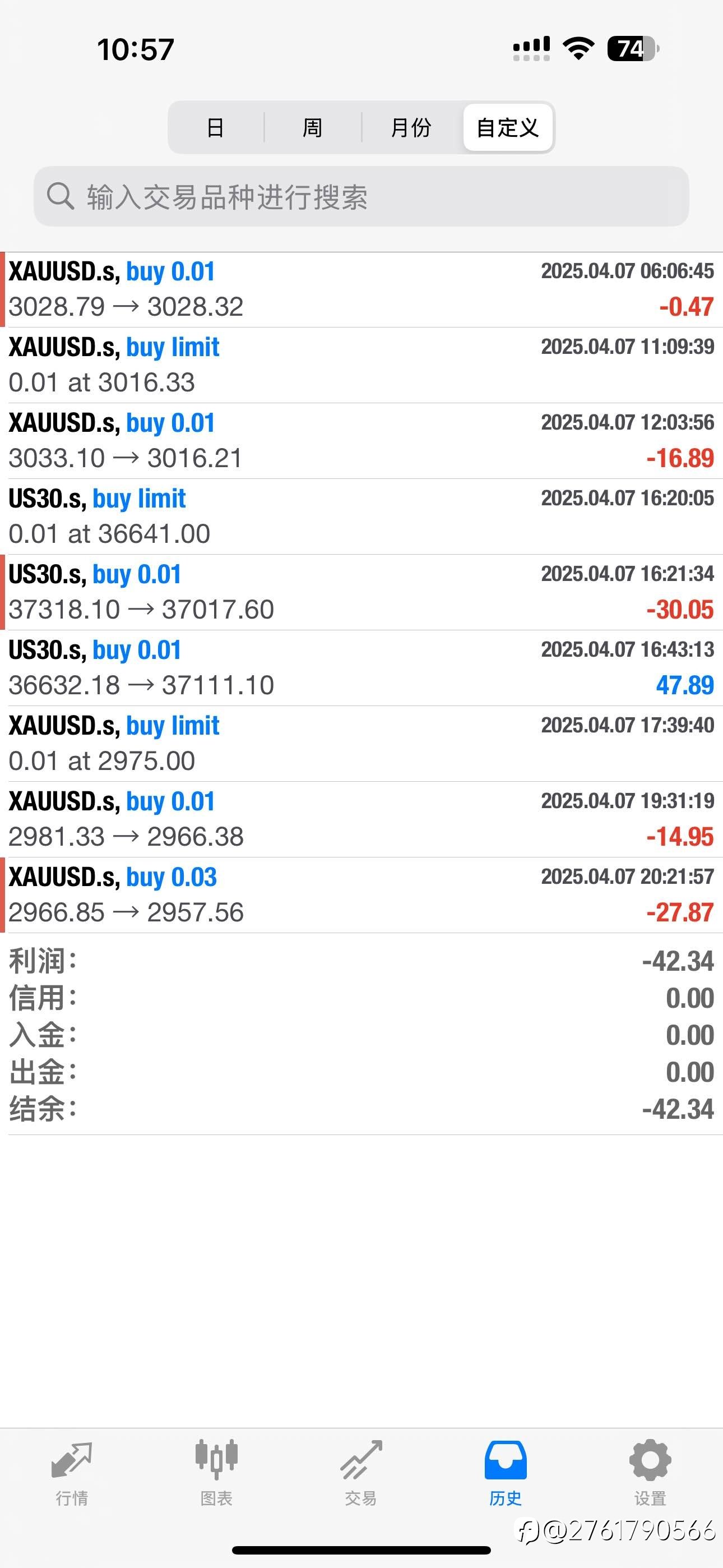Open XAUUSD.s buy limit at 3016.33
The width and height of the screenshot is (723, 1568).
361,365
